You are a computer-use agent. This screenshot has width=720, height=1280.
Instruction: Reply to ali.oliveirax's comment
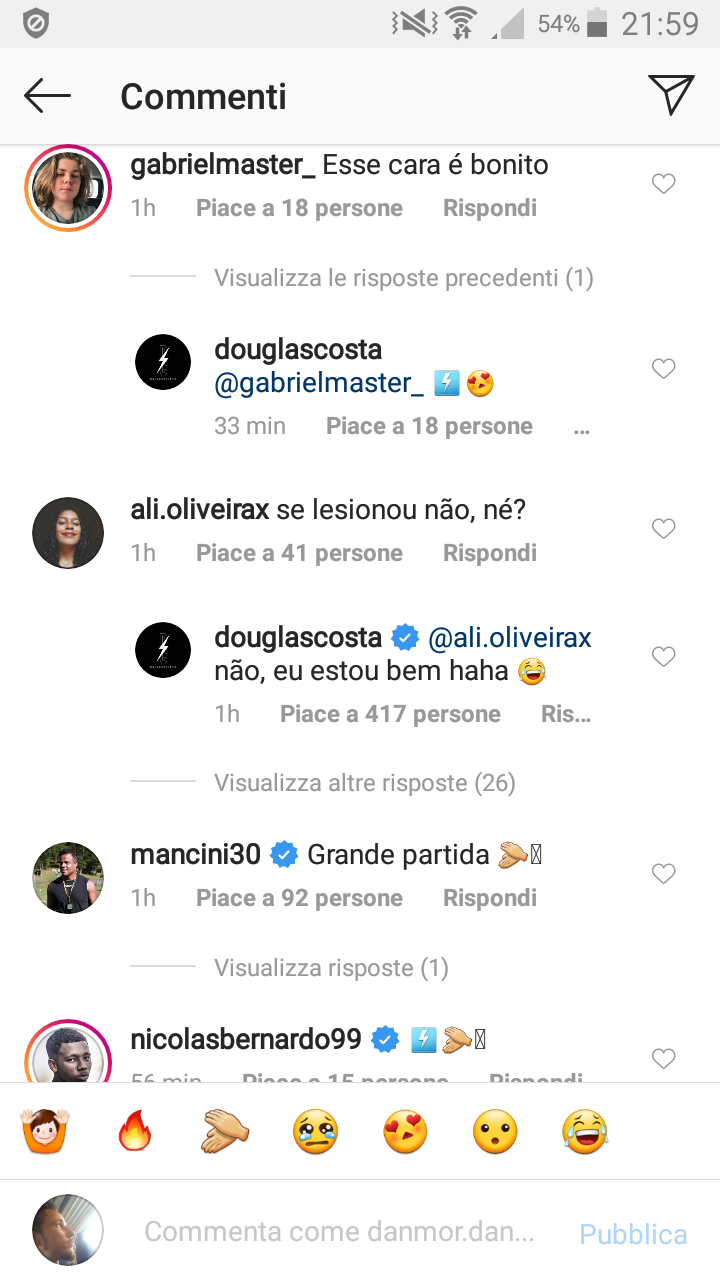(489, 553)
